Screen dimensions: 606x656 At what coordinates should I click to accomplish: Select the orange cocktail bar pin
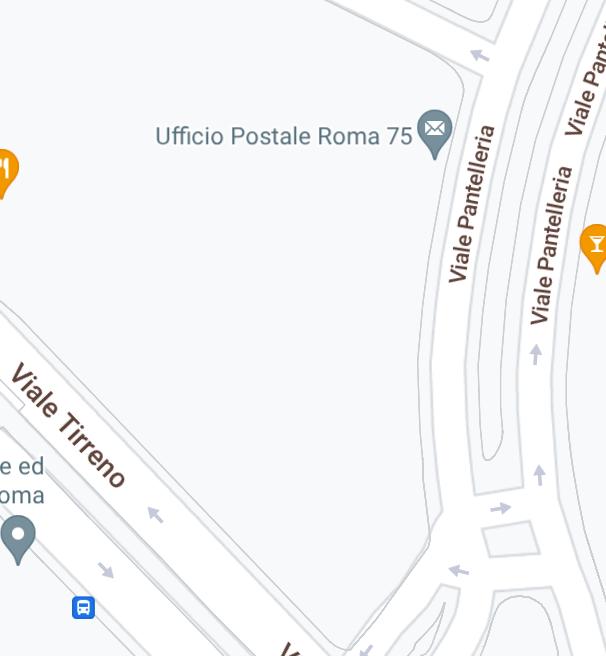tap(595, 244)
